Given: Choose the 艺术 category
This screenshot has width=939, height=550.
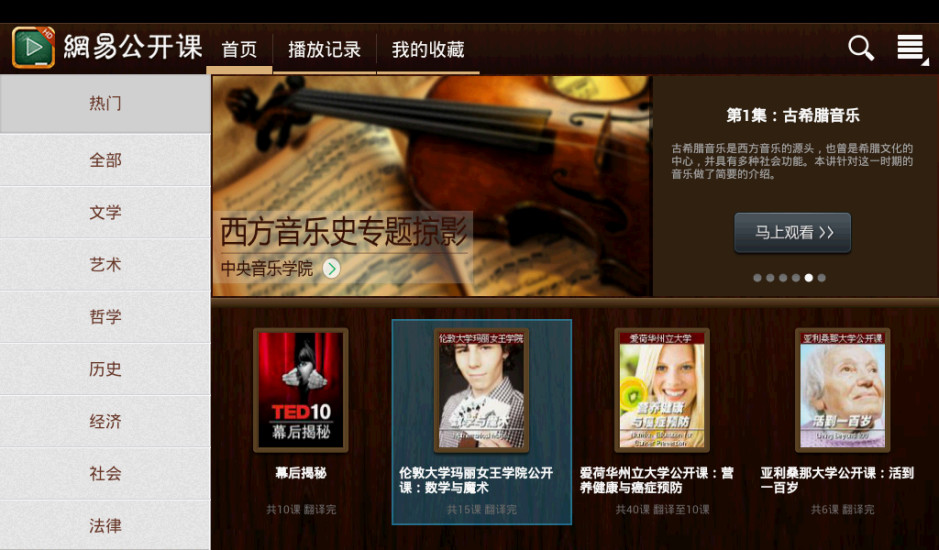Looking at the screenshot, I should [105, 265].
